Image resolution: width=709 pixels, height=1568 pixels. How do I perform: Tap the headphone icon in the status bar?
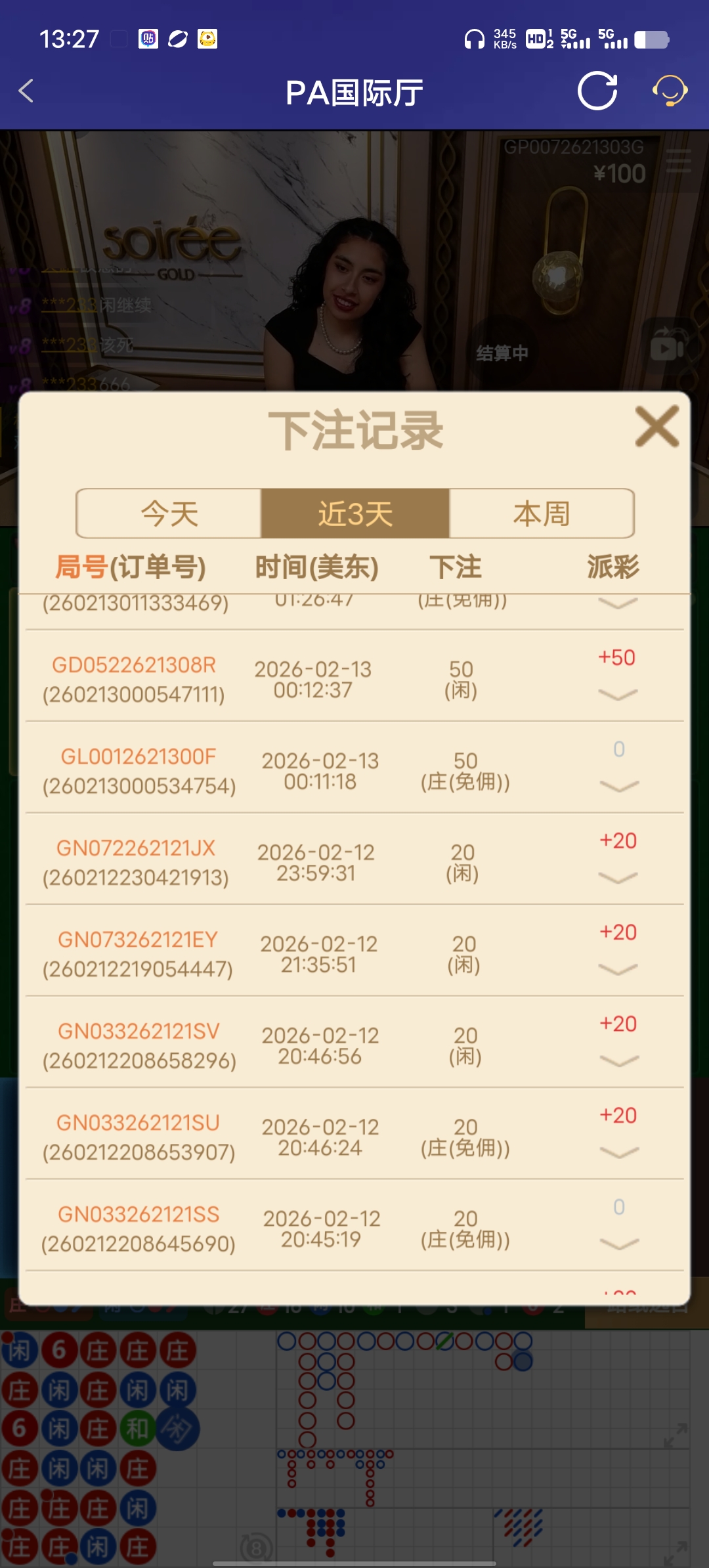[474, 39]
